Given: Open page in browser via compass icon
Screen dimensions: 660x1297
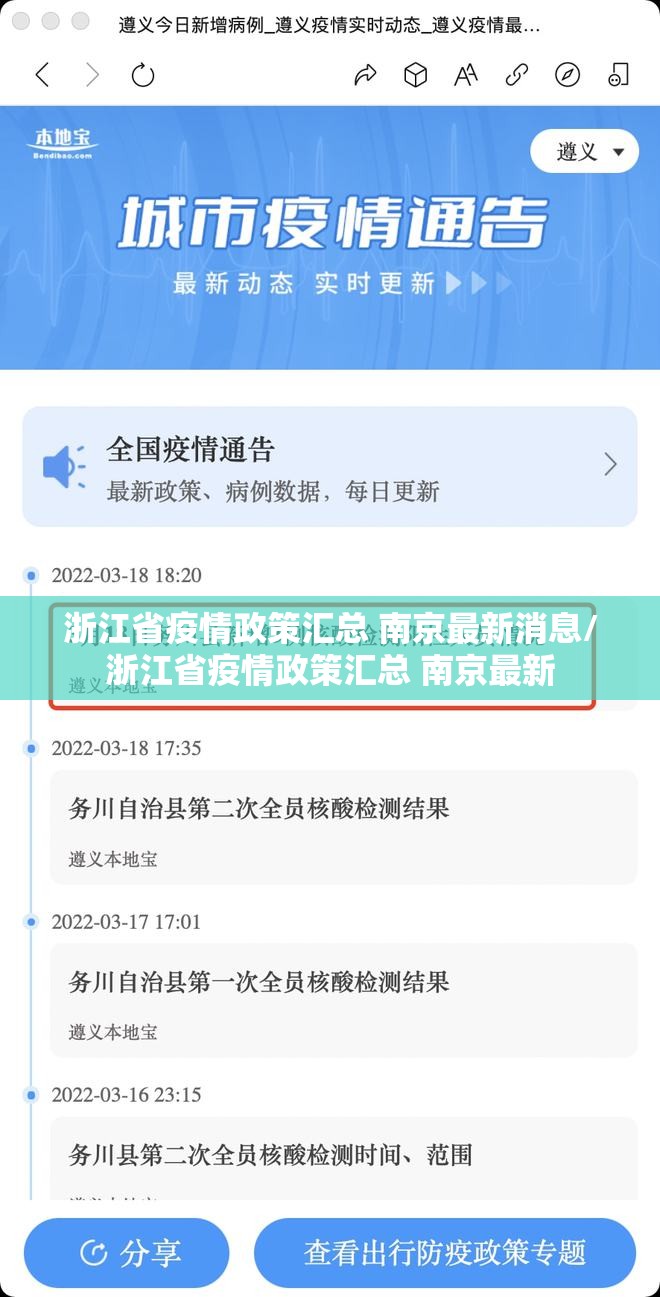Looking at the screenshot, I should (x=567, y=75).
